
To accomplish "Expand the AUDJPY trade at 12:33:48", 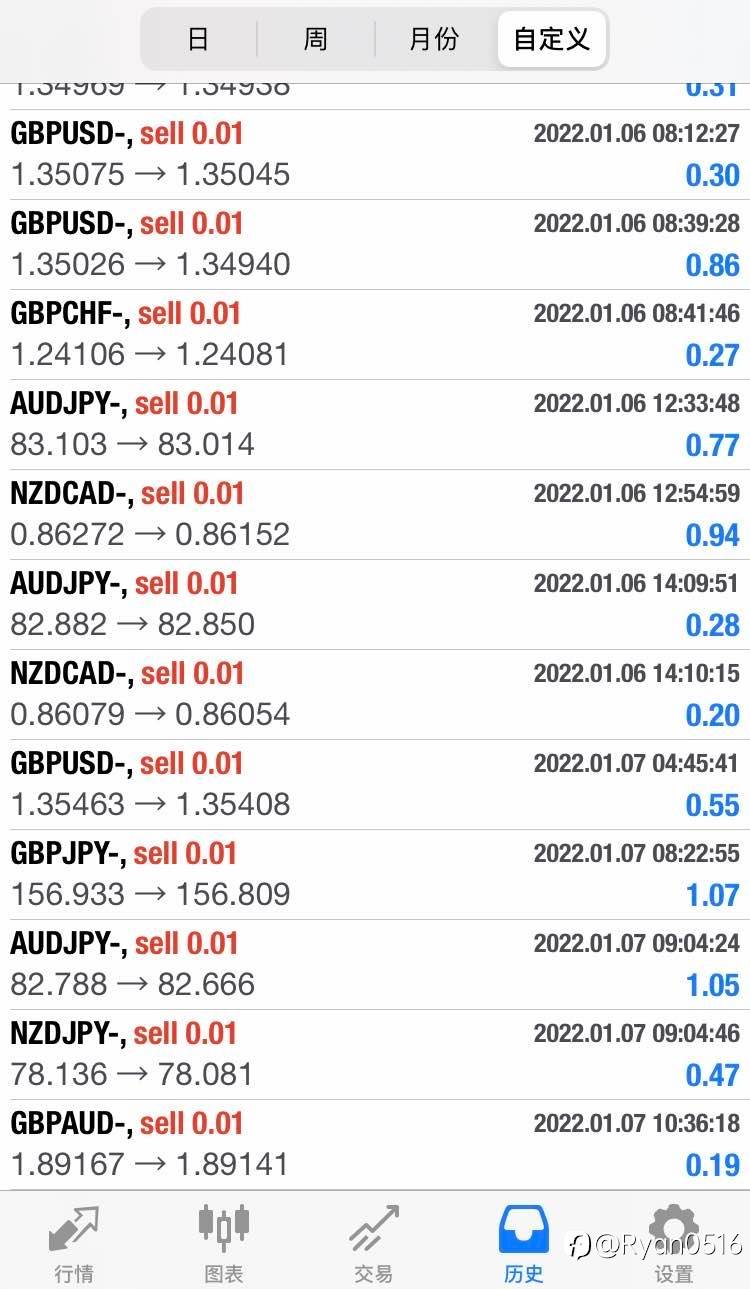I will (x=375, y=425).
